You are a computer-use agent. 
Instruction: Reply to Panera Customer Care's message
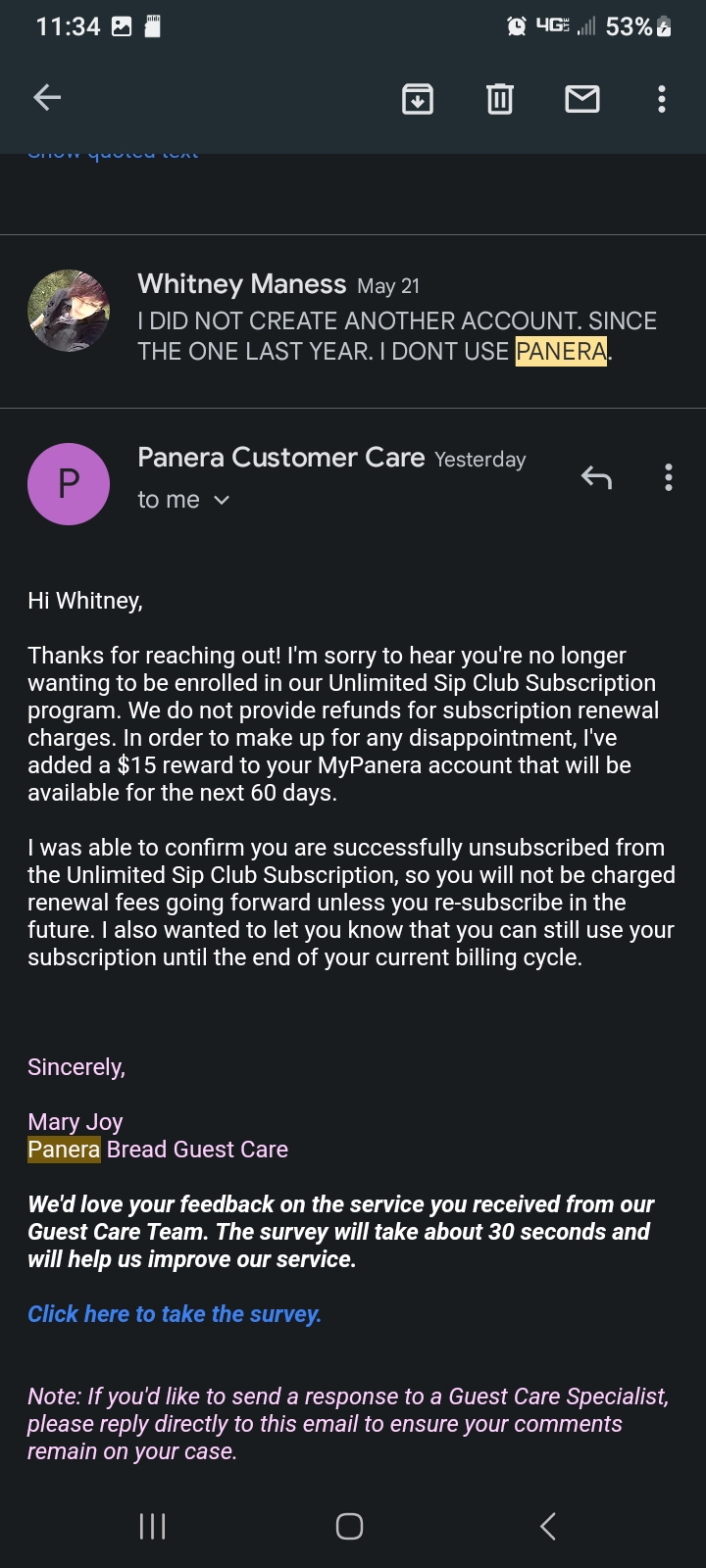click(x=595, y=477)
